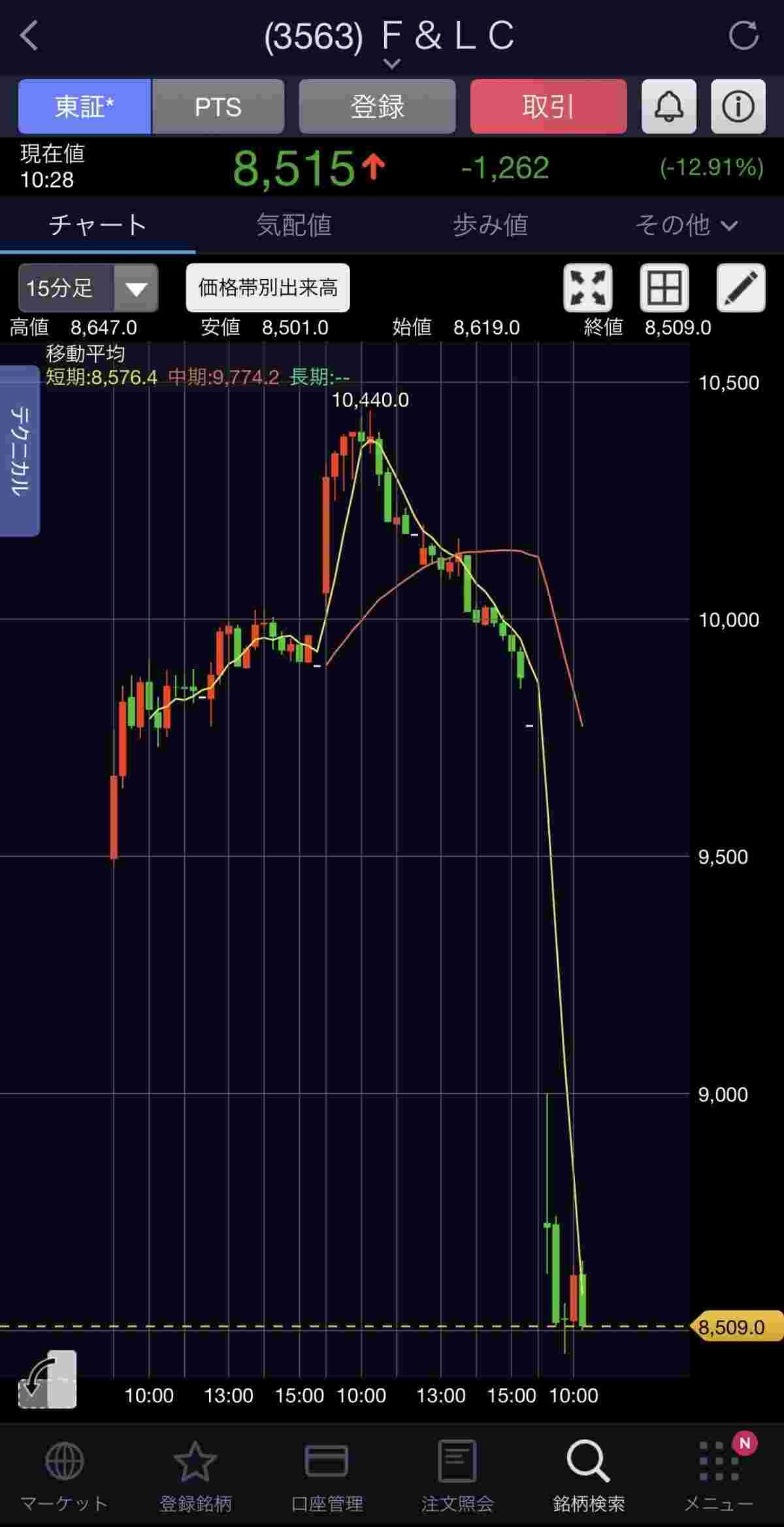Open the stock info icon
Screen dimensions: 784x1527
[738, 107]
